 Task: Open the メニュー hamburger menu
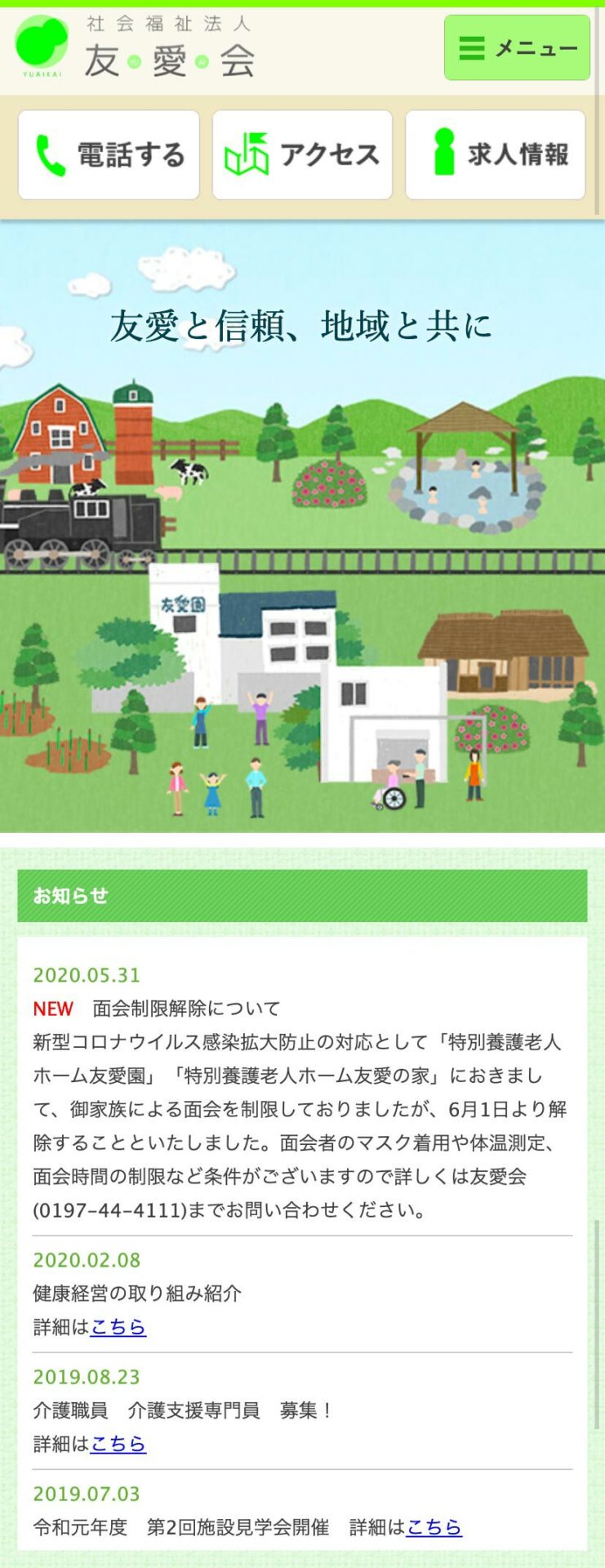[x=517, y=47]
